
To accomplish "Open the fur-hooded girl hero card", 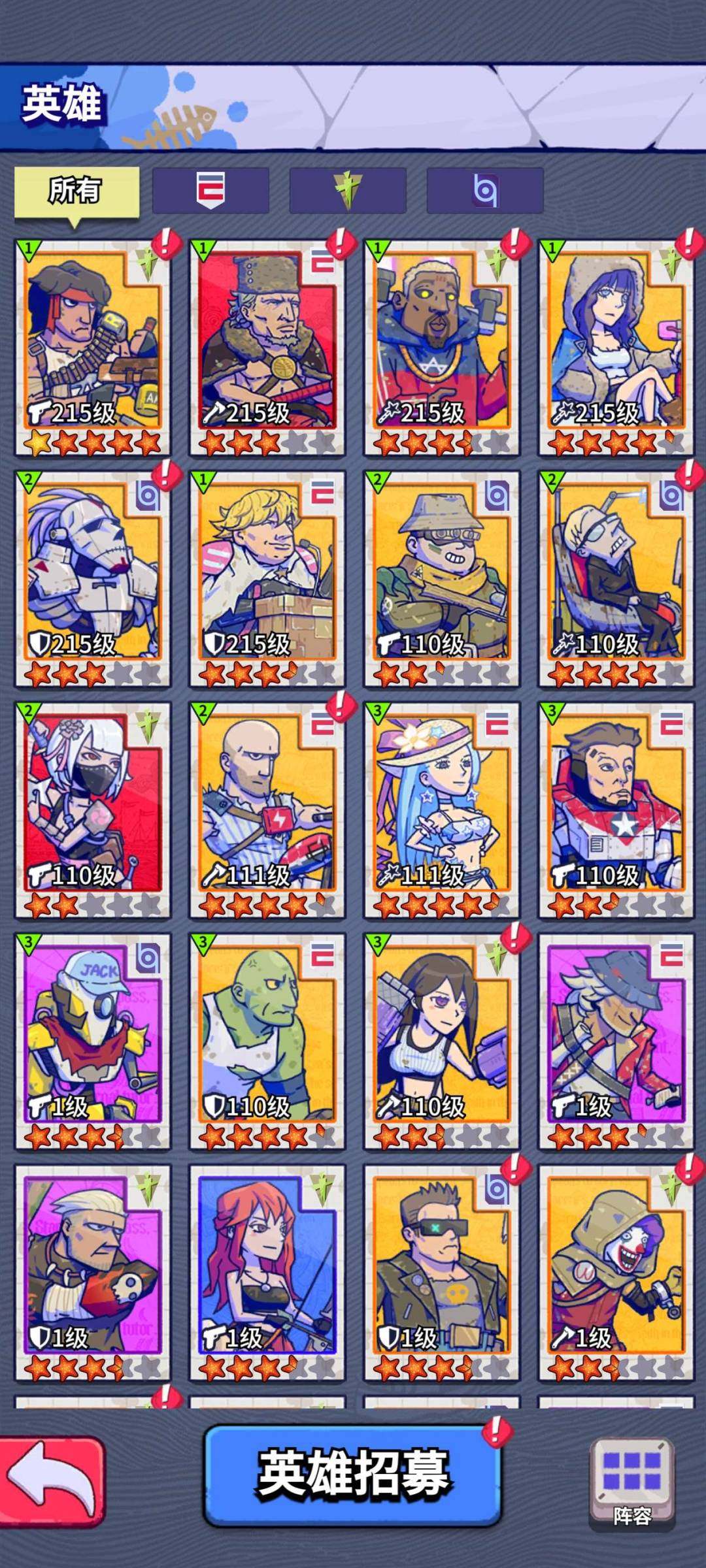I will tap(616, 348).
